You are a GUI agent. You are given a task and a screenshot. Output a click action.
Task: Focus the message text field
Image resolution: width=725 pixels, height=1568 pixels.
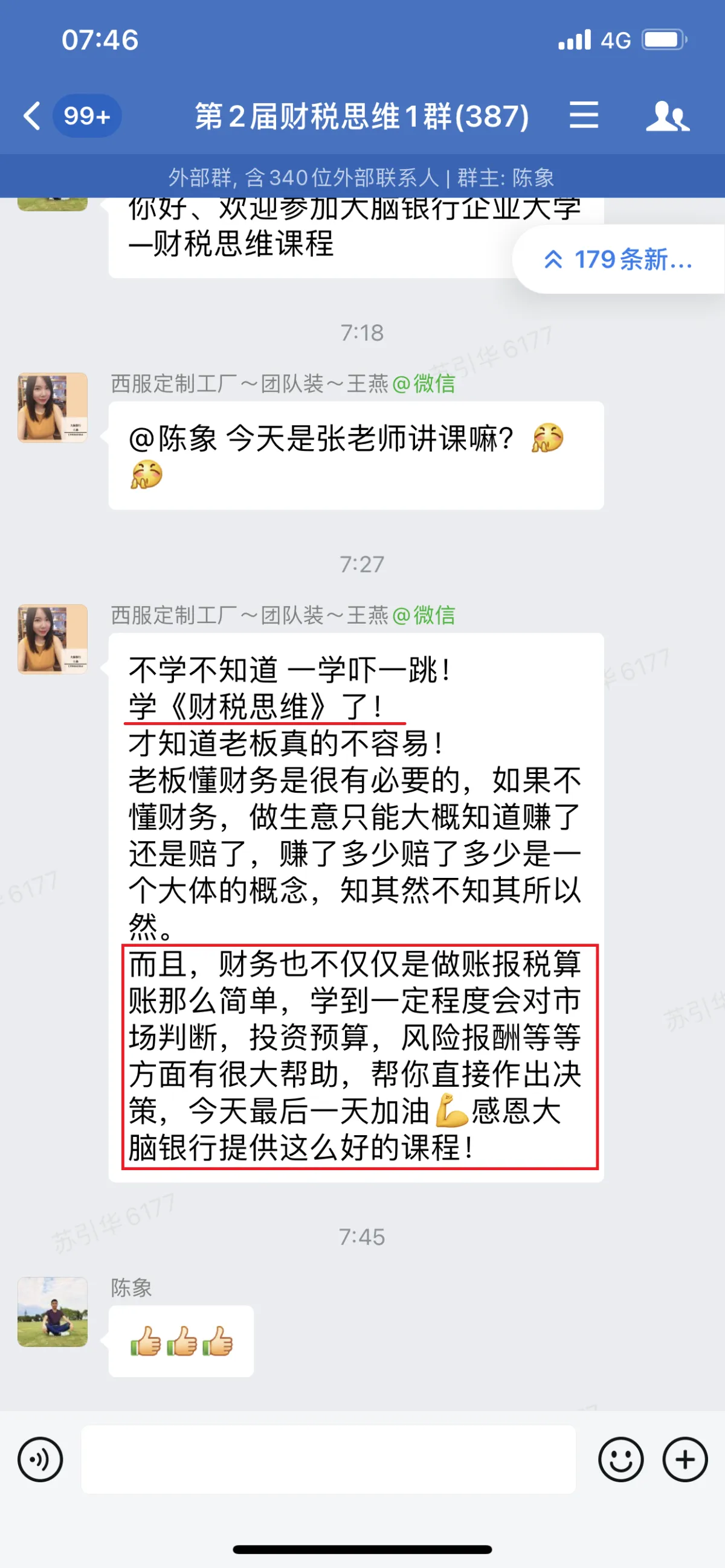coord(329,1459)
